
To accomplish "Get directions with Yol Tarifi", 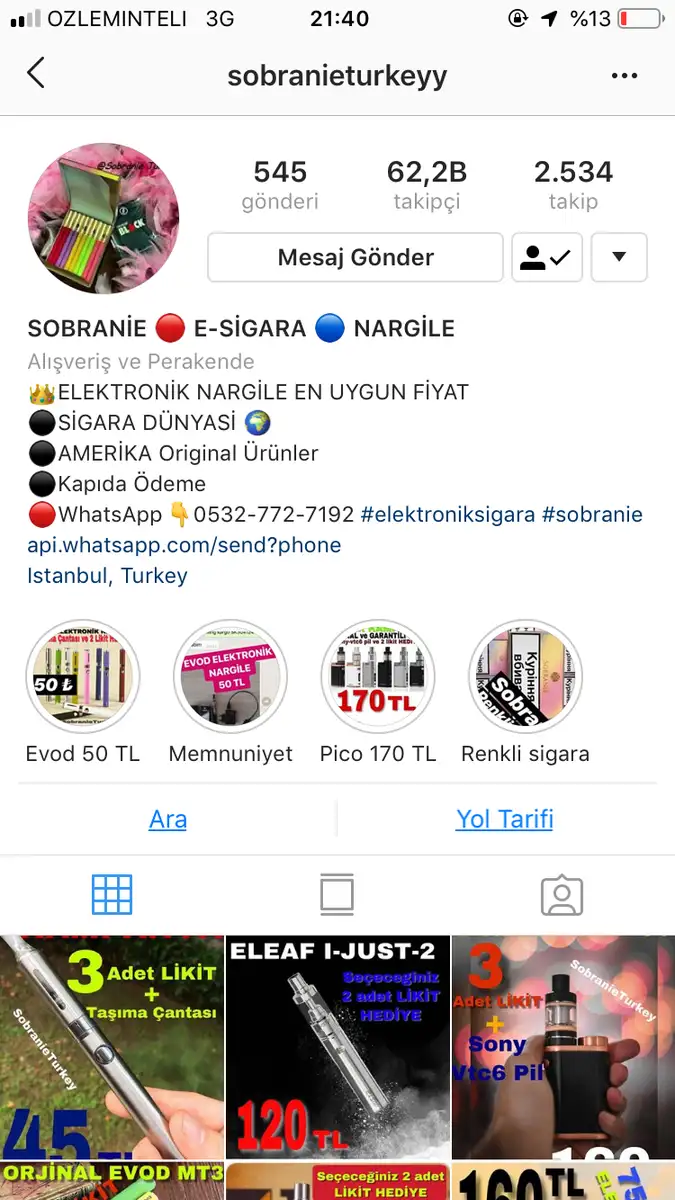I will pyautogui.click(x=504, y=820).
